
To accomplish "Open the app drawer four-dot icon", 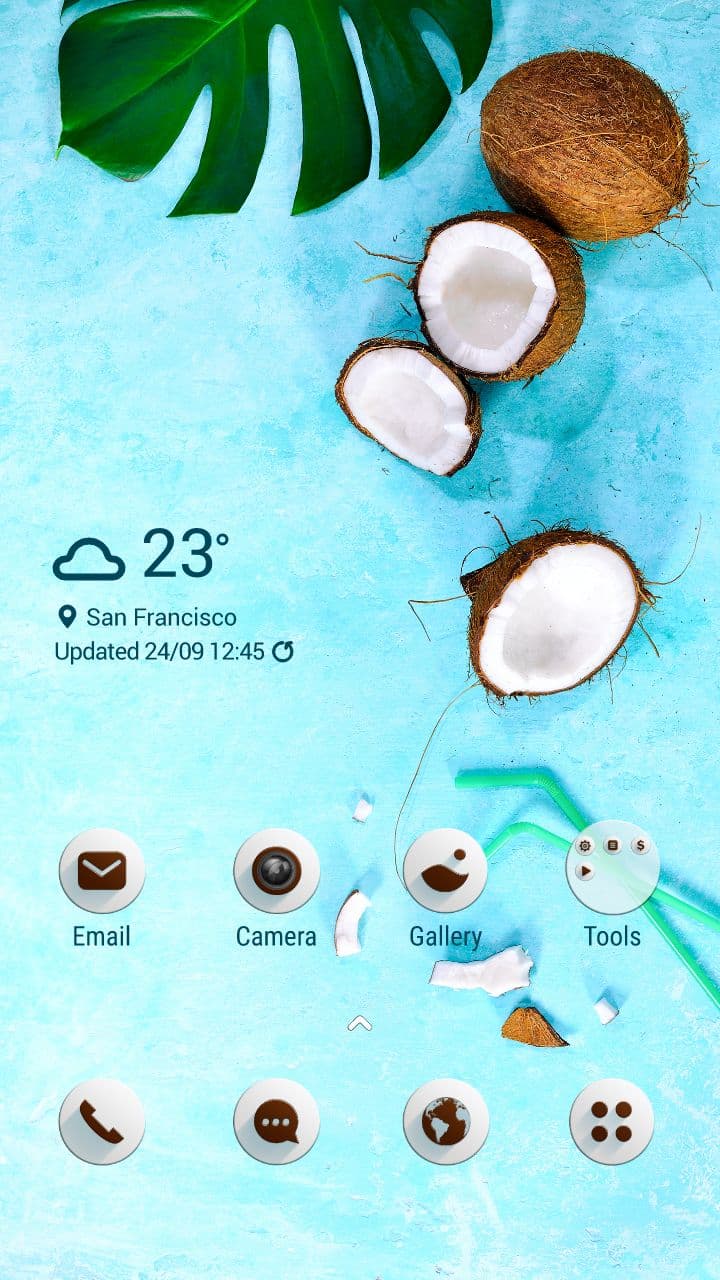I will (612, 1121).
